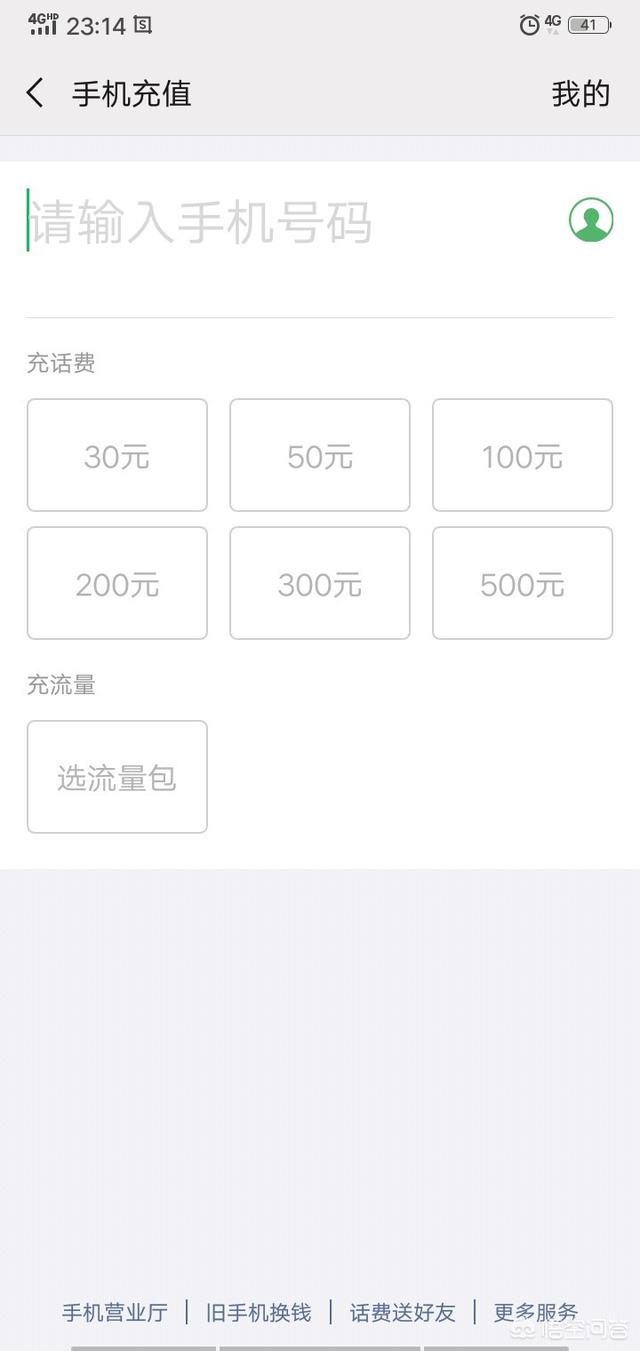
Task: Open 选流量包 to choose a data package
Action: point(117,777)
